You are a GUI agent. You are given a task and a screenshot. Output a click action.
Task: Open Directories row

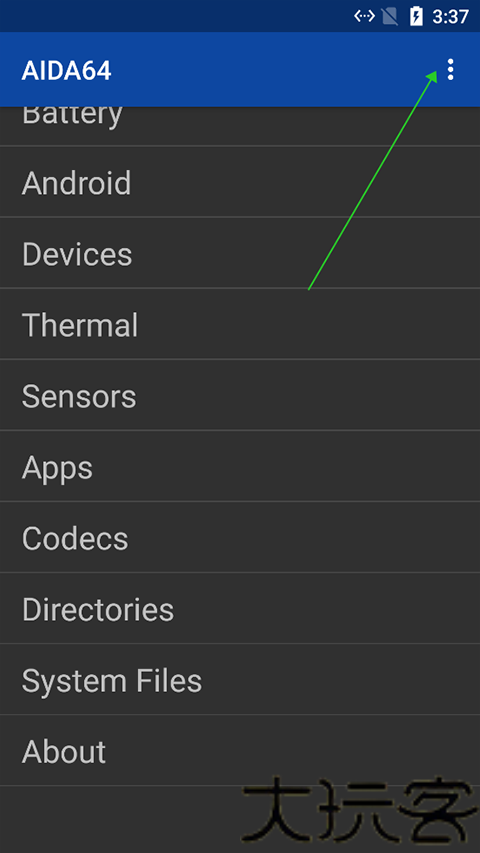pos(240,609)
